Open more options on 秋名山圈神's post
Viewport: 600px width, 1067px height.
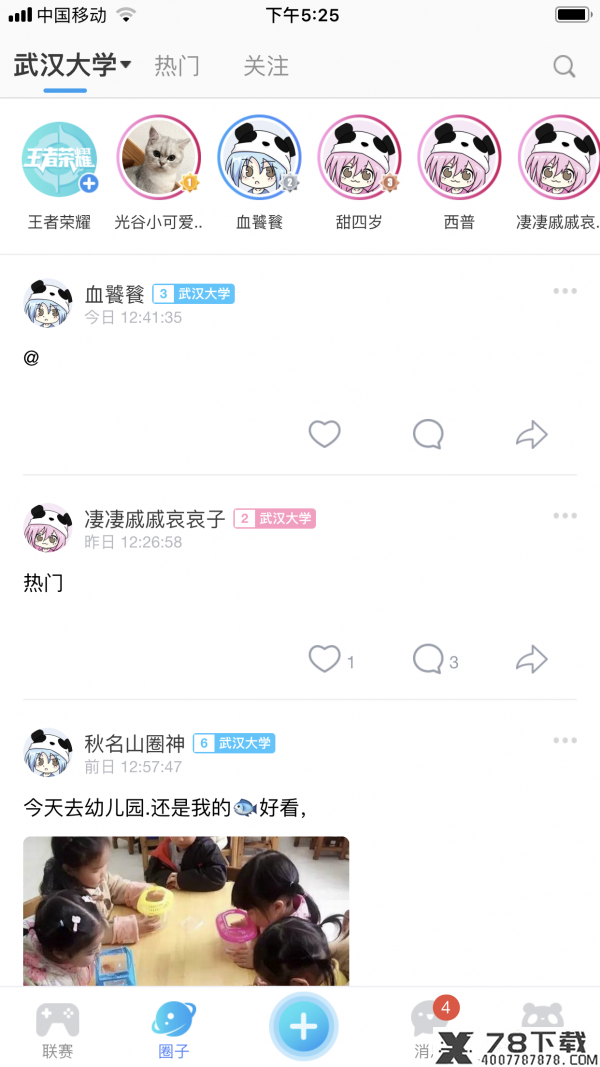point(565,740)
